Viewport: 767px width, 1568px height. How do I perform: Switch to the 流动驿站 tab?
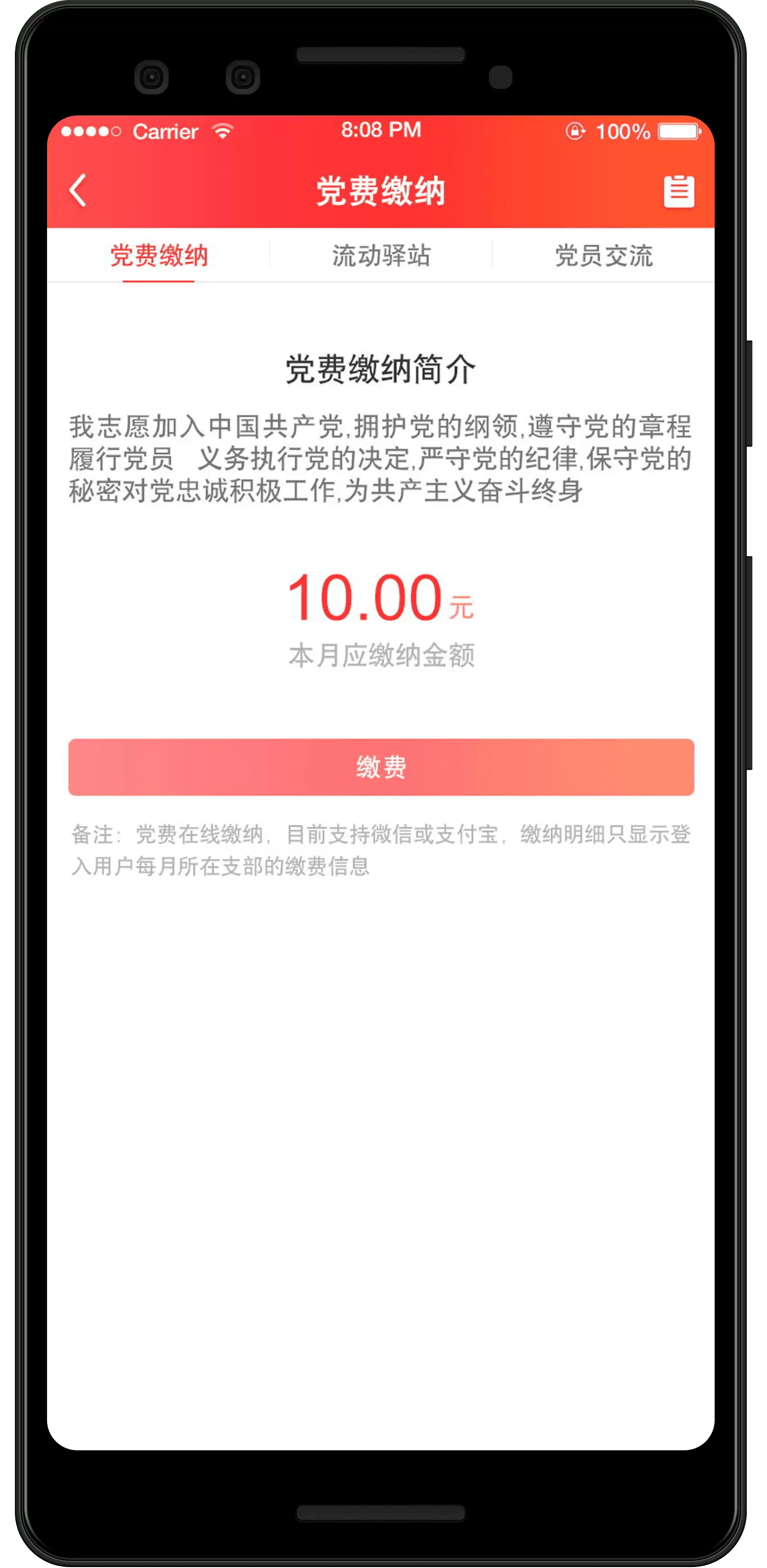coord(381,255)
